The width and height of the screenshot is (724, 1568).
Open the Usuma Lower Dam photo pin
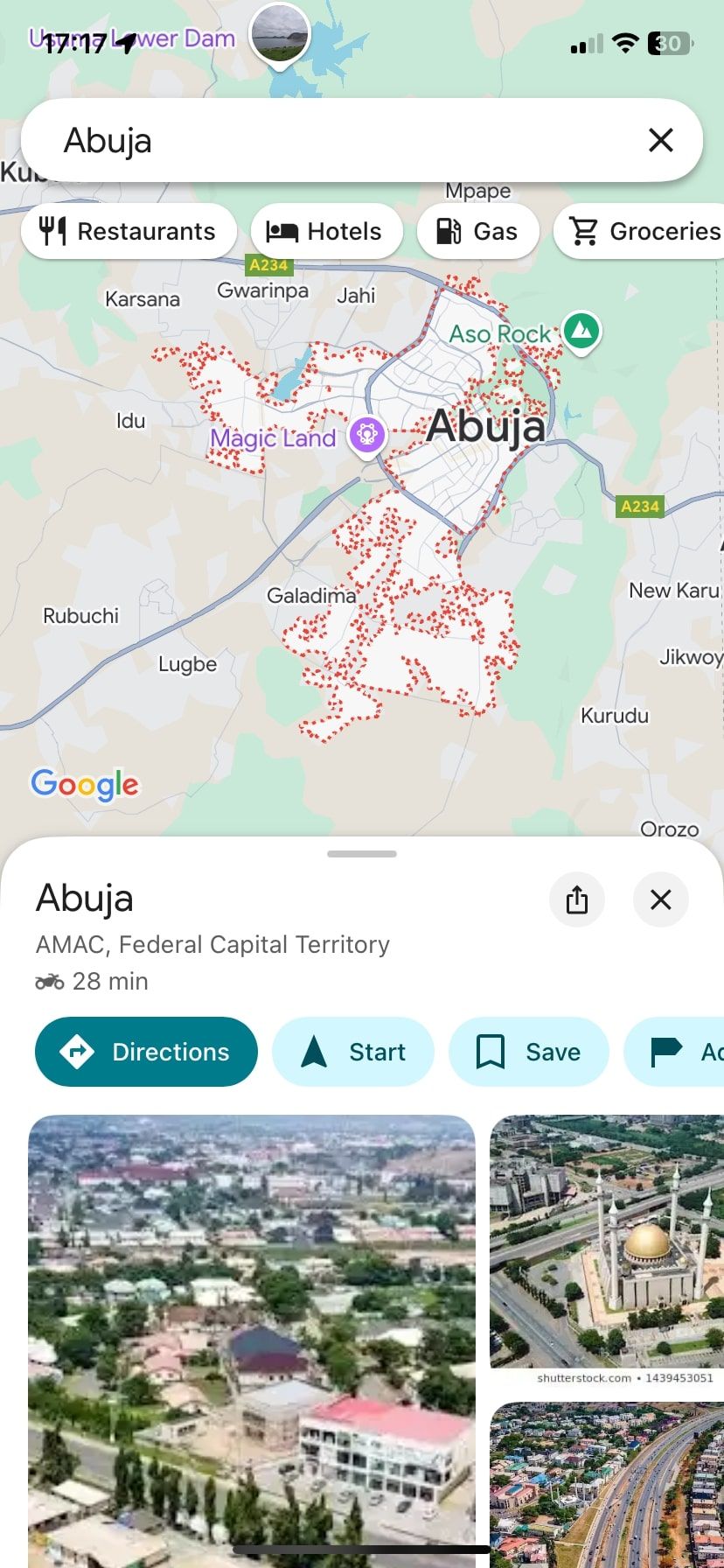[279, 33]
